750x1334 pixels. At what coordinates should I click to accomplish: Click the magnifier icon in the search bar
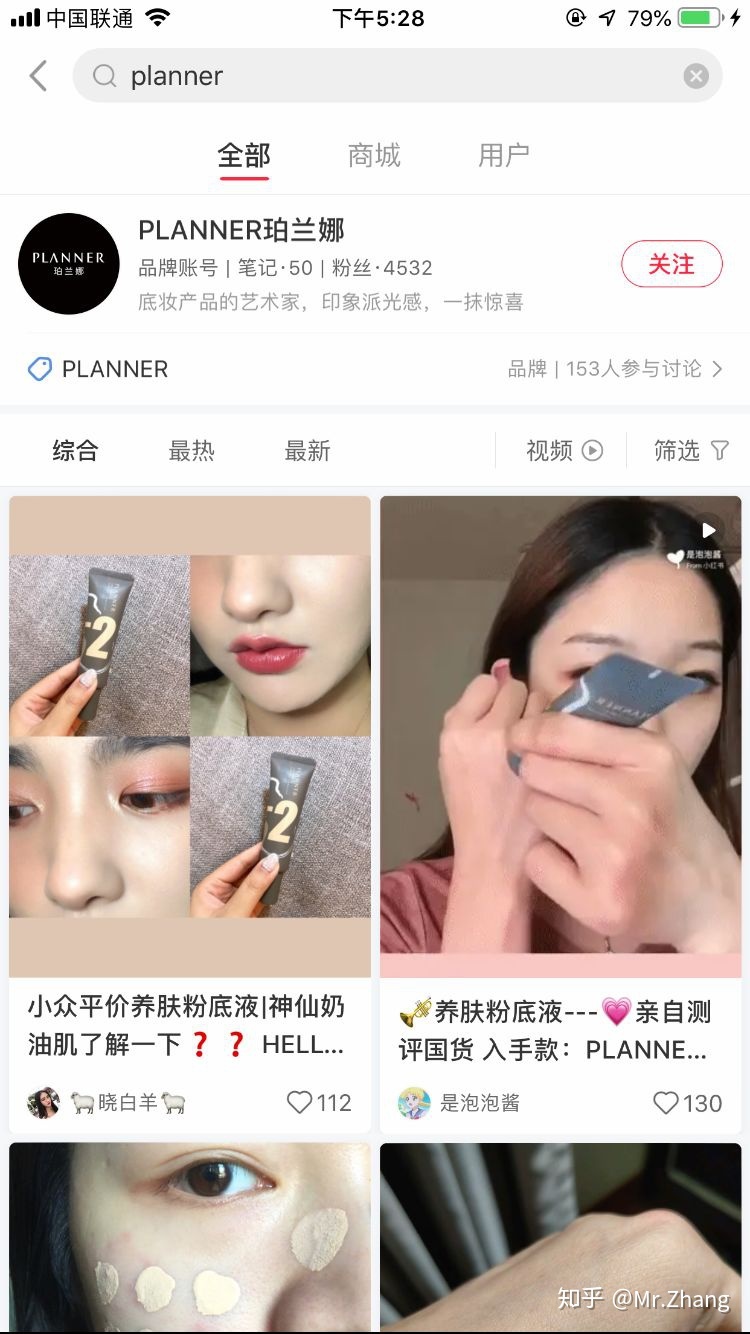click(x=104, y=75)
